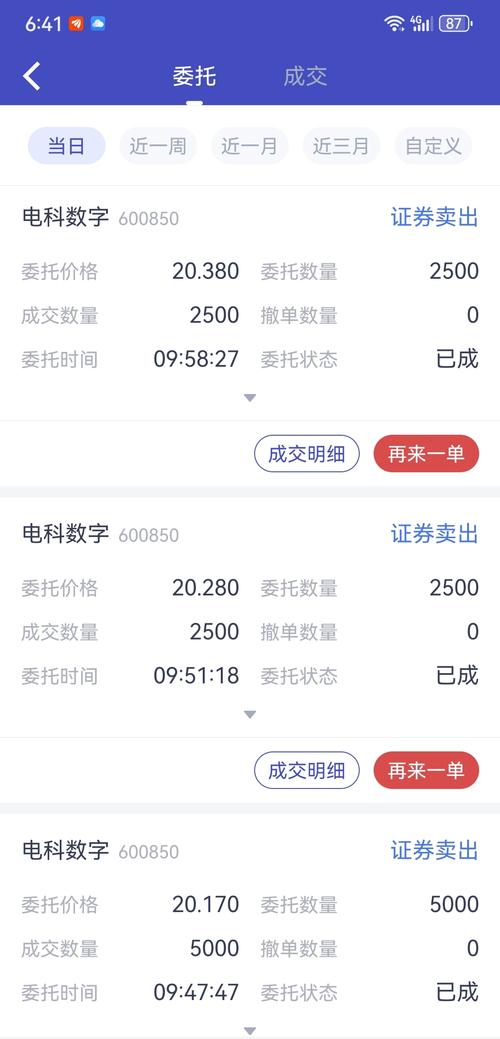Select the 当日 filter chip
The image size is (500, 1039).
66,146
